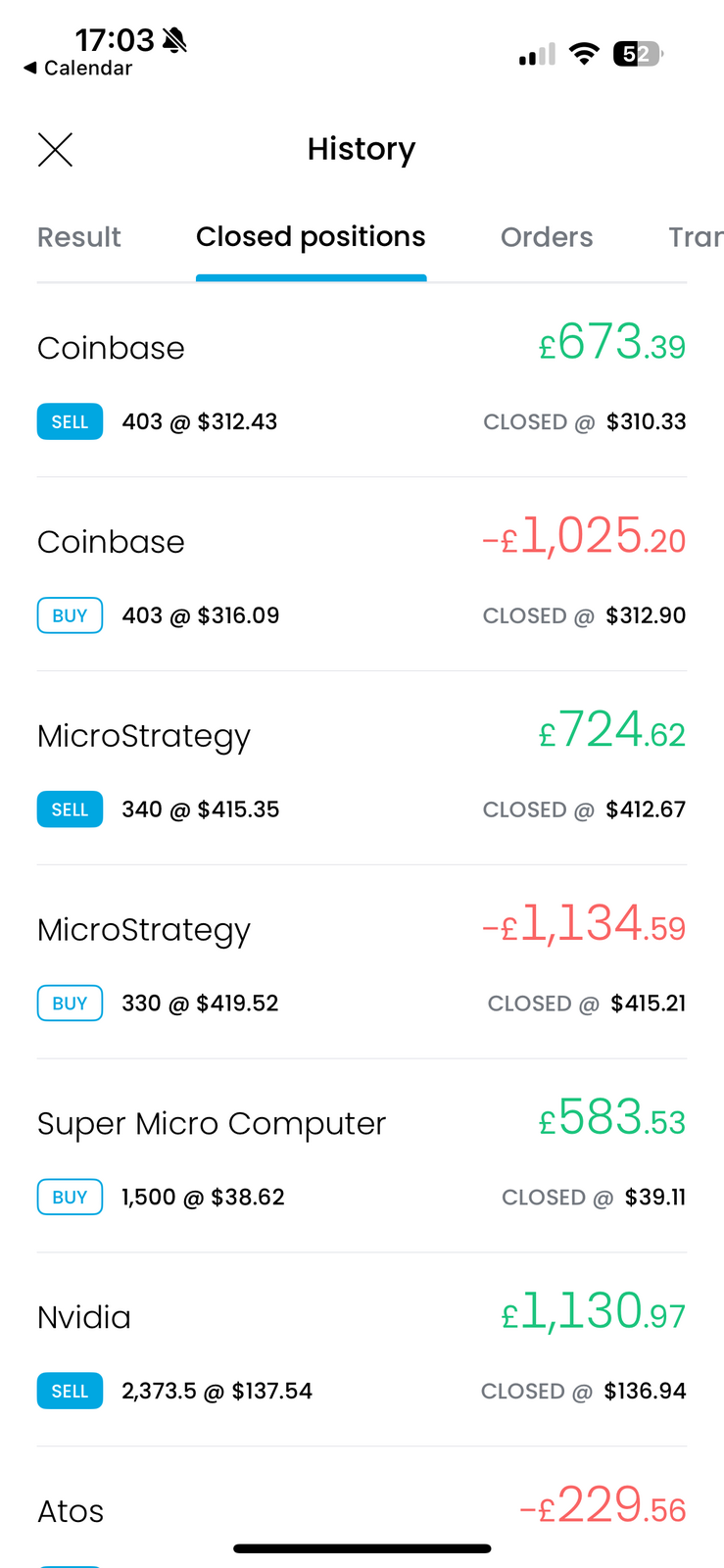This screenshot has width=724, height=1568.
Task: View the MicroStrategy SELL position details
Action: (x=362, y=770)
